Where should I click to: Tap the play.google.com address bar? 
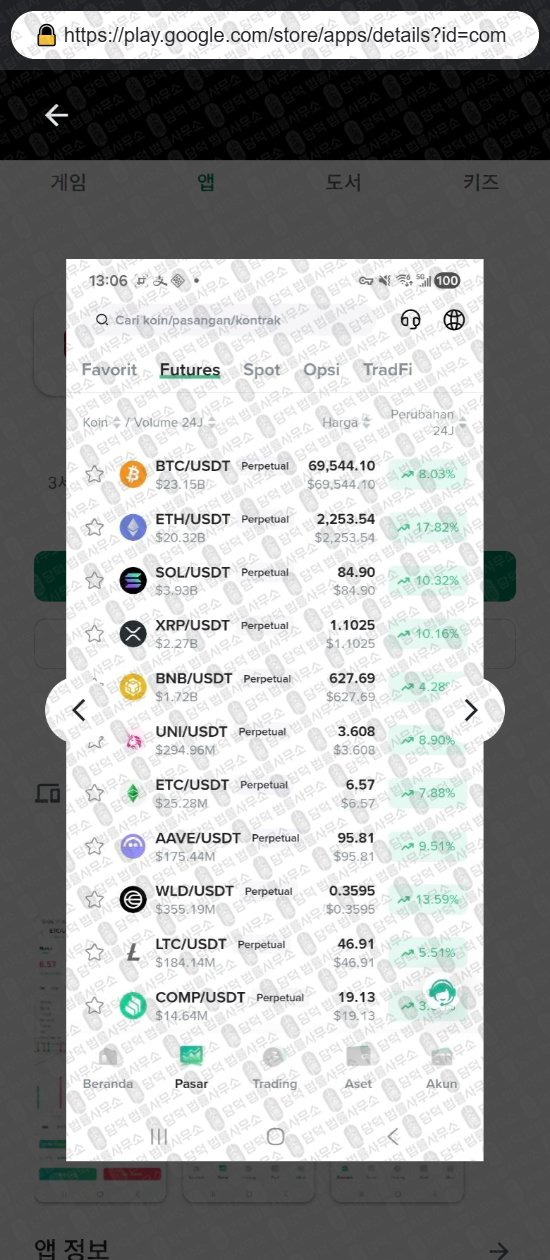(275, 35)
